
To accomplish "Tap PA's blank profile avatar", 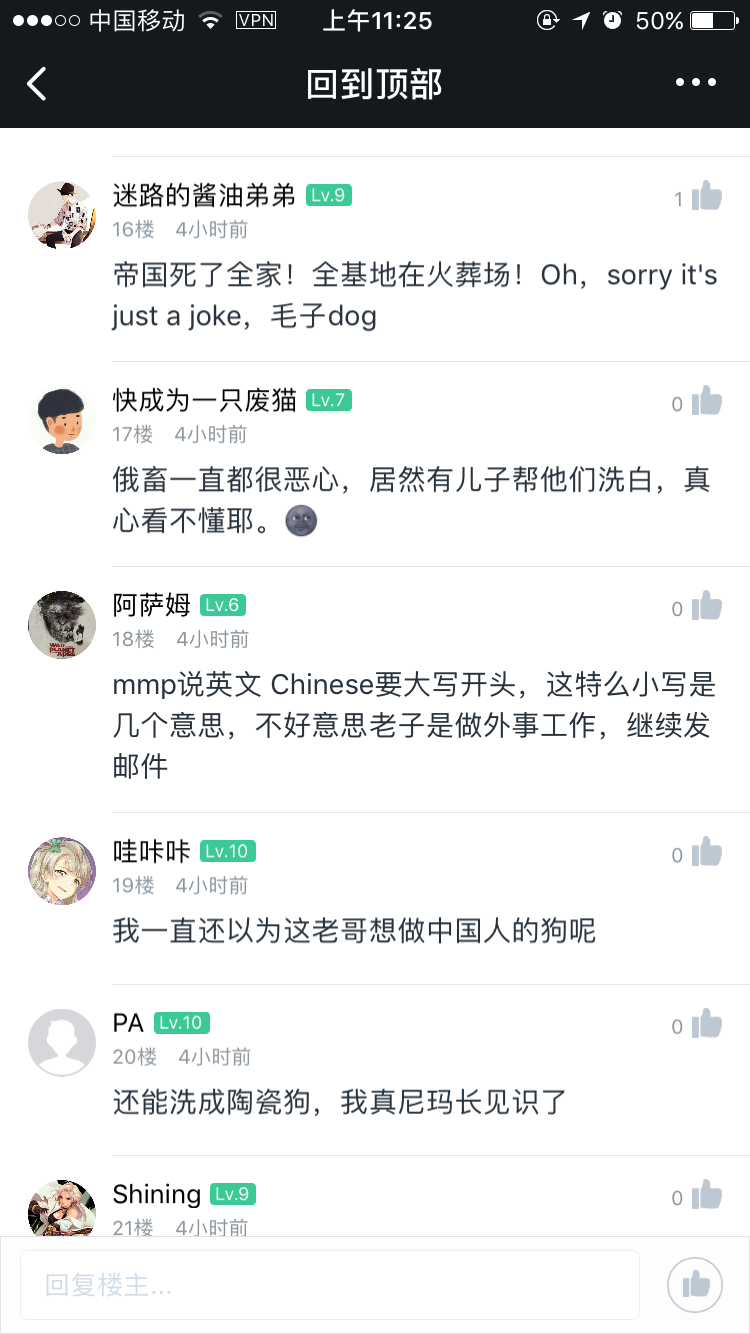I will 61,1040.
